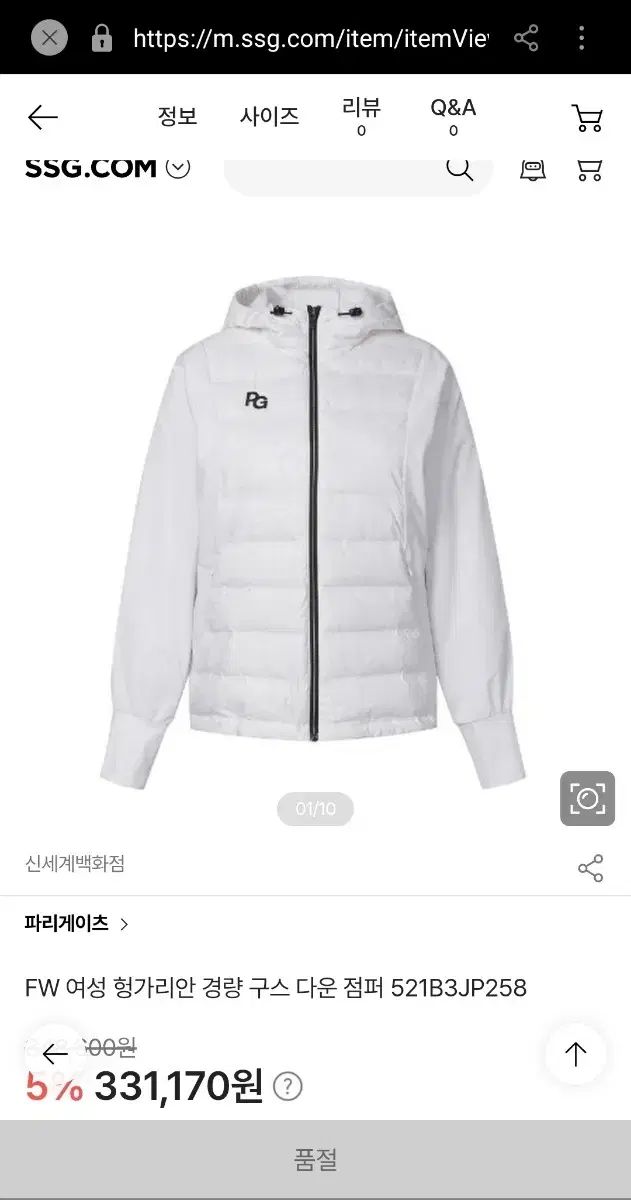
Task: Tap the price info question mark
Action: click(x=288, y=1086)
